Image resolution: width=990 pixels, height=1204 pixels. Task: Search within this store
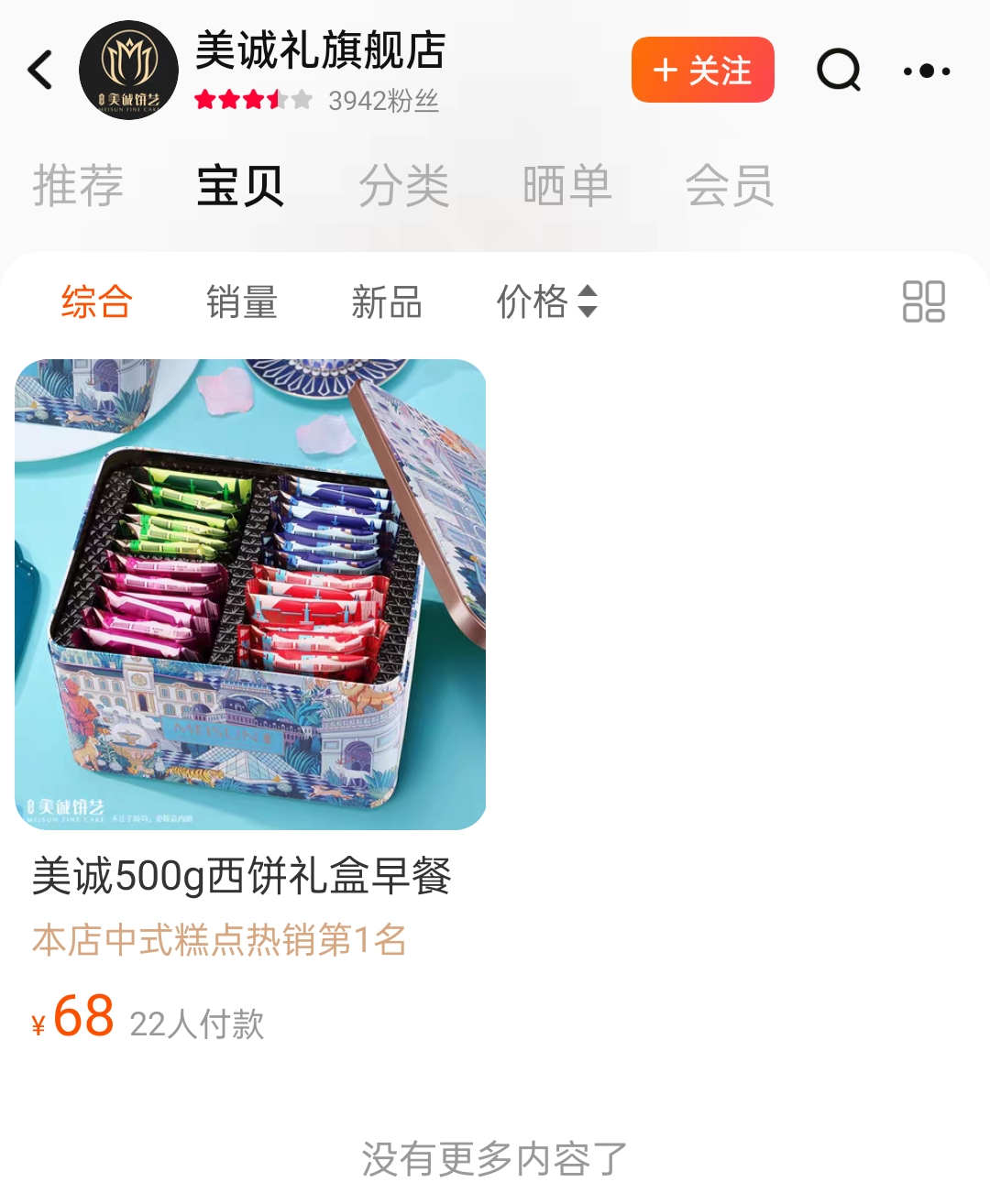coord(839,70)
